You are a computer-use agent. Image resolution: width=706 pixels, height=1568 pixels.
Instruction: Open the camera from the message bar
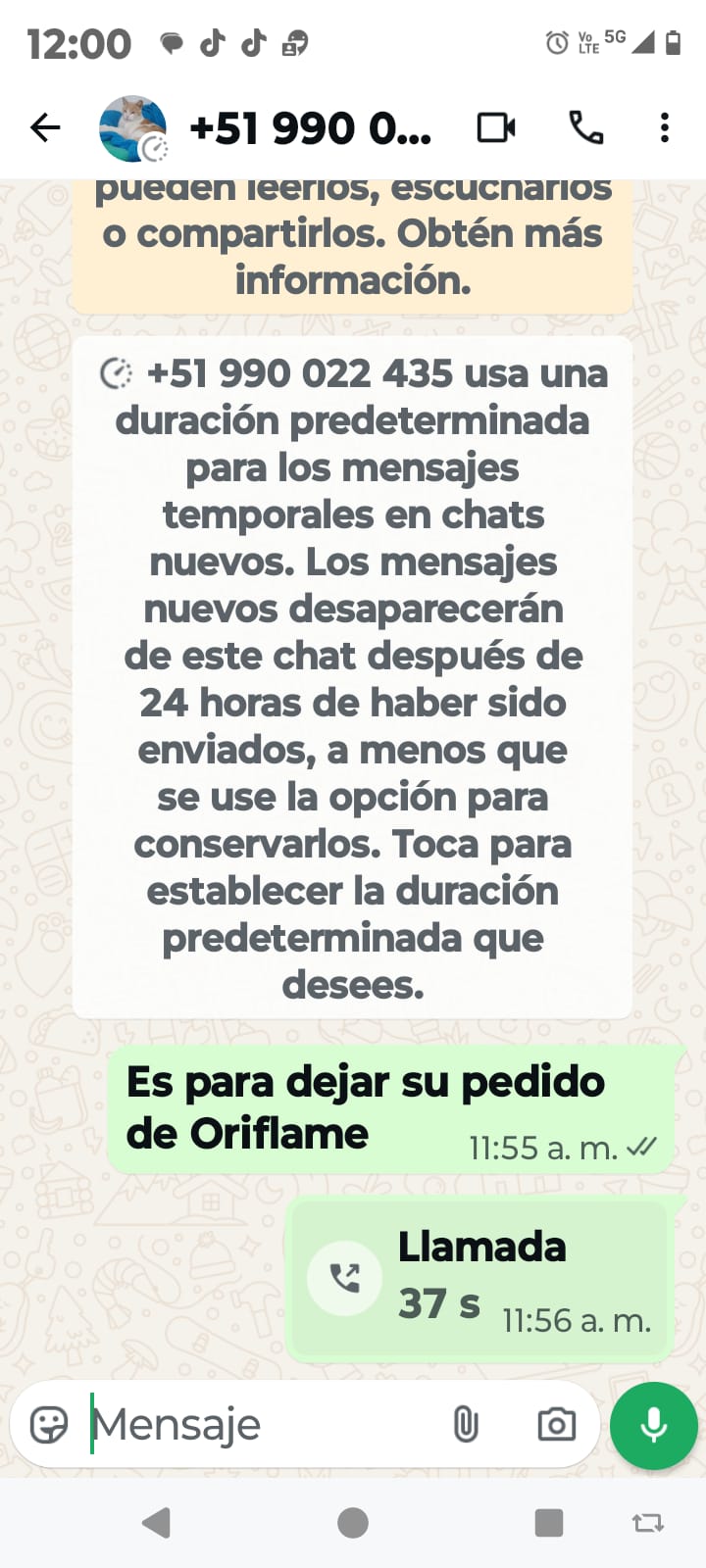(x=556, y=1425)
